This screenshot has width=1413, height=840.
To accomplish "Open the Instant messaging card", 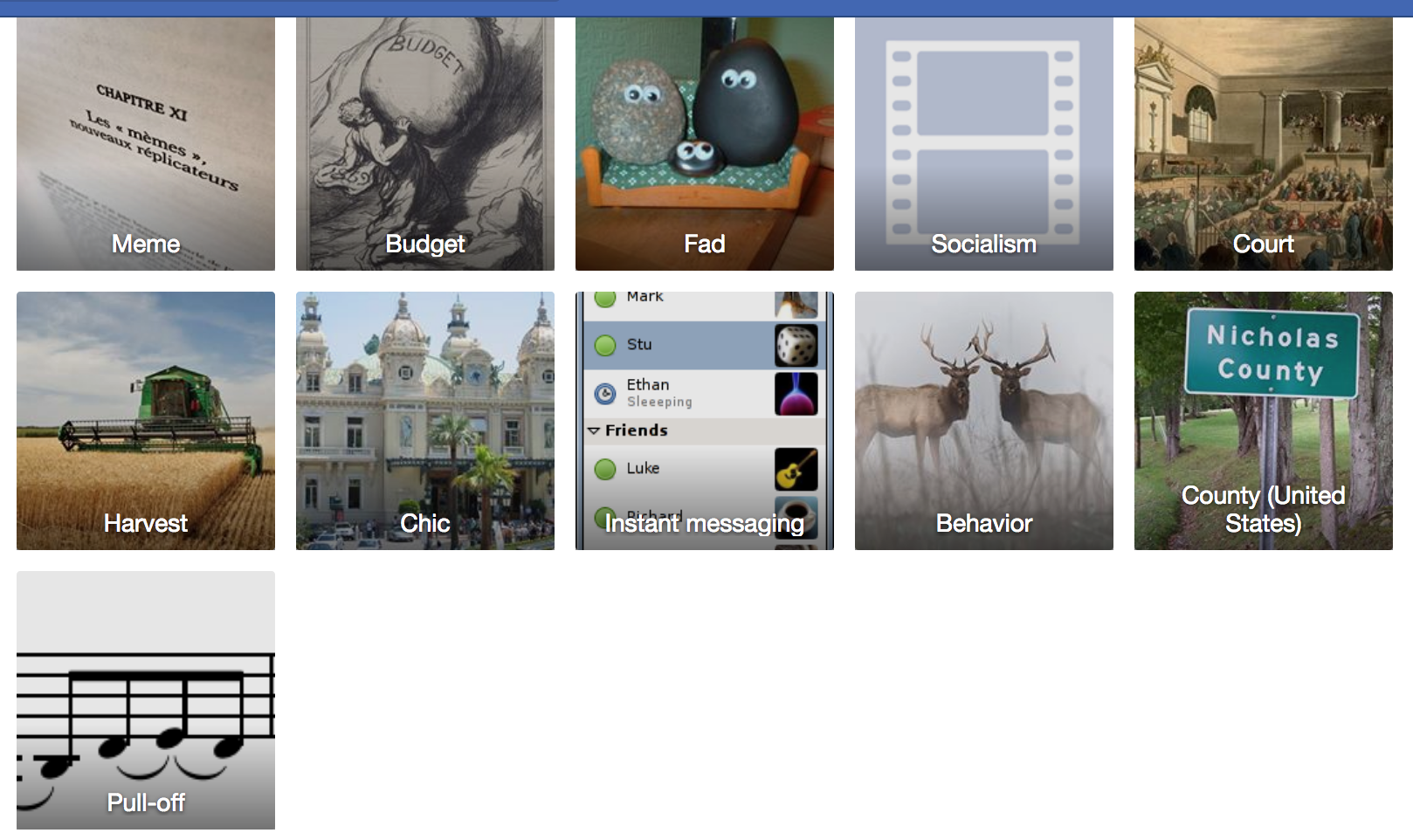I will coord(705,421).
